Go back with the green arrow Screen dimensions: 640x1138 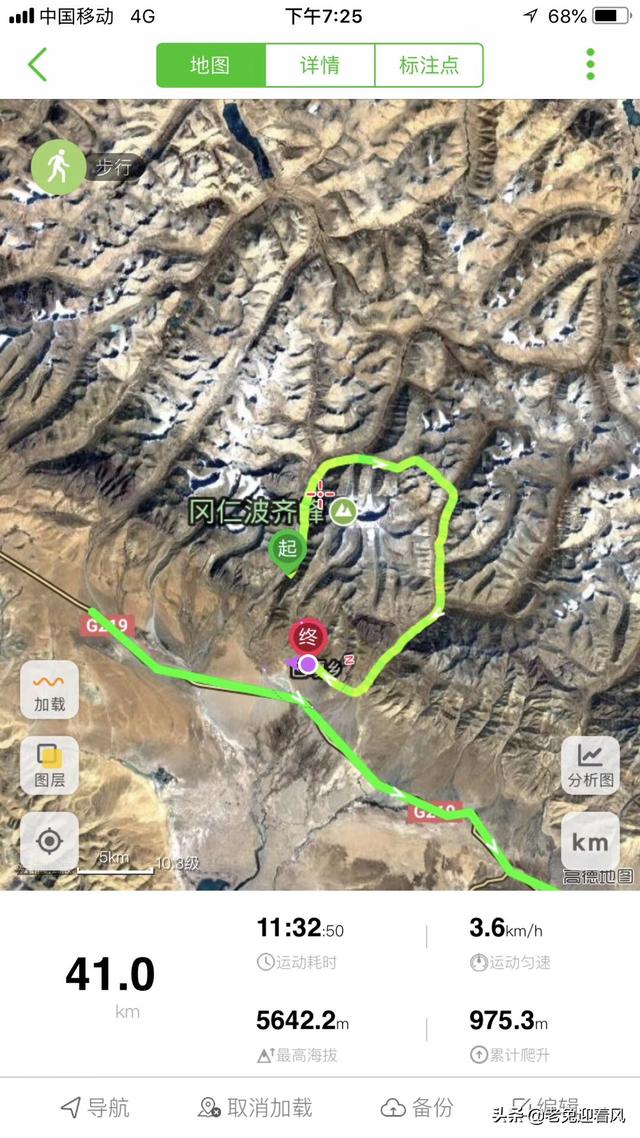(x=38, y=65)
